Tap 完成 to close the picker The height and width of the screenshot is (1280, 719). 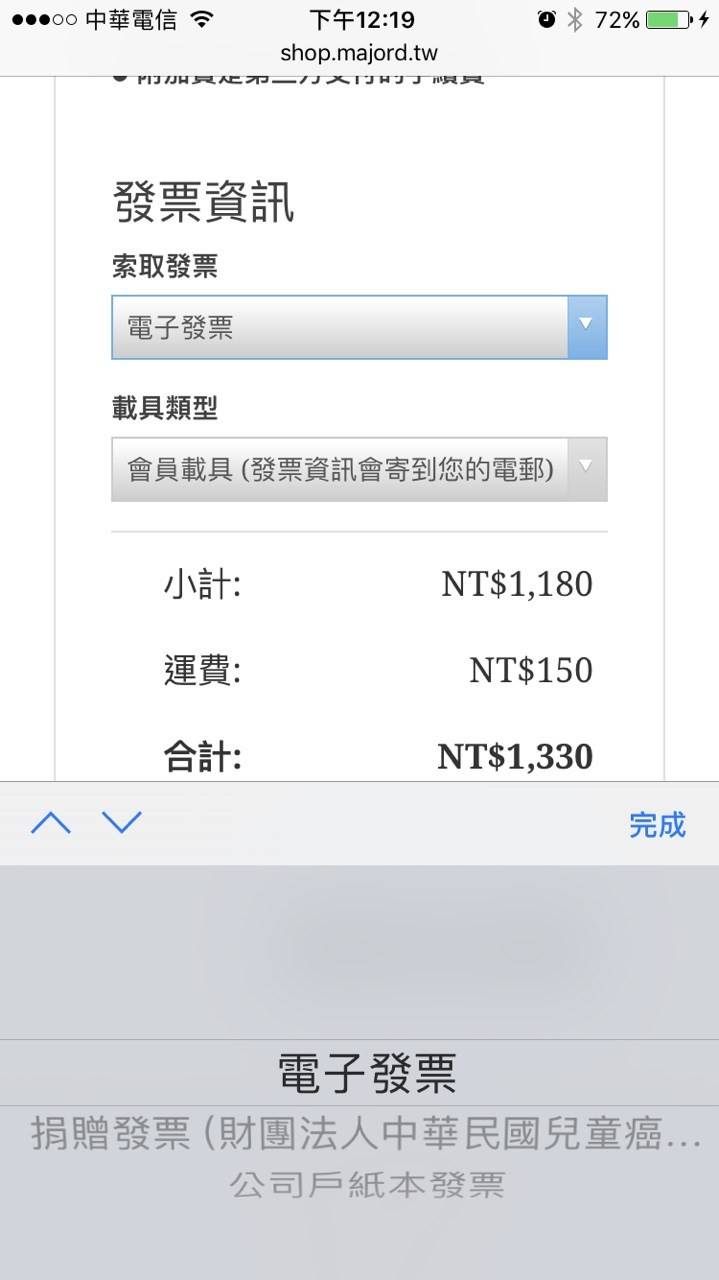coord(657,825)
